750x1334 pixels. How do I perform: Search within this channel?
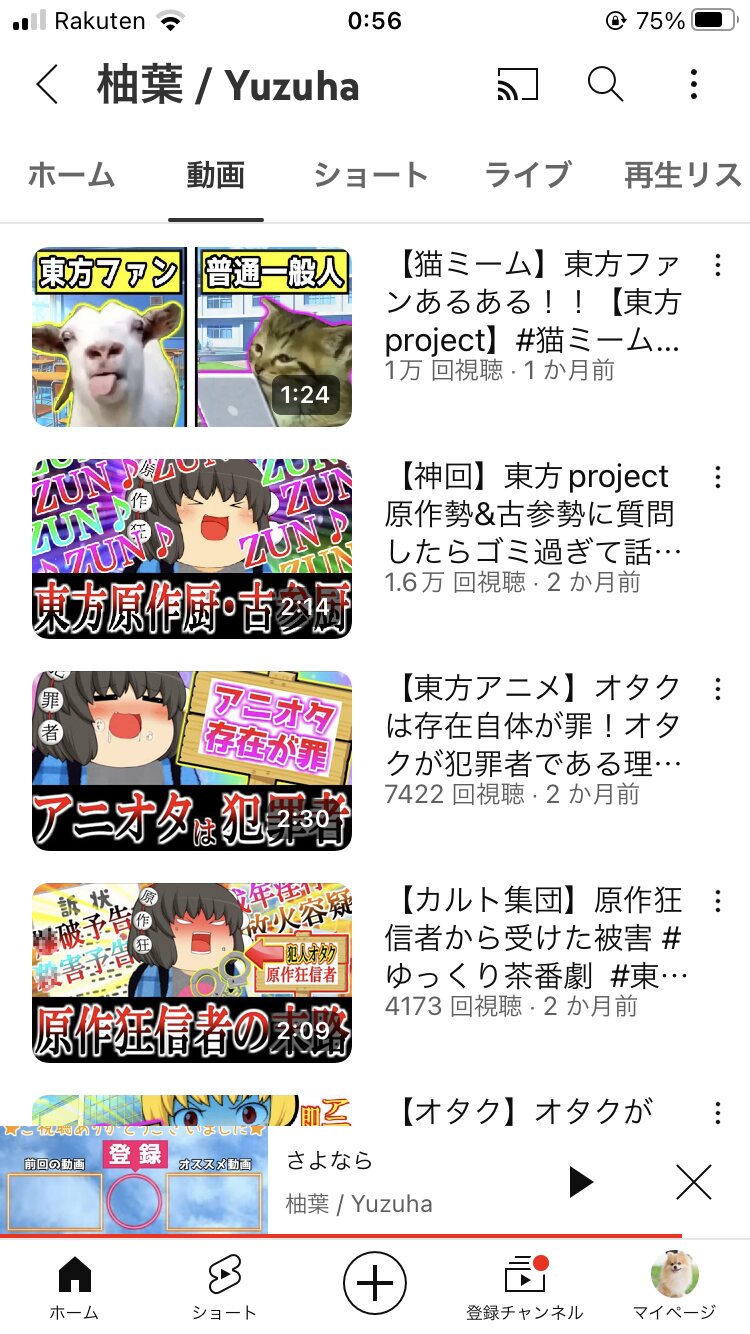(x=605, y=85)
